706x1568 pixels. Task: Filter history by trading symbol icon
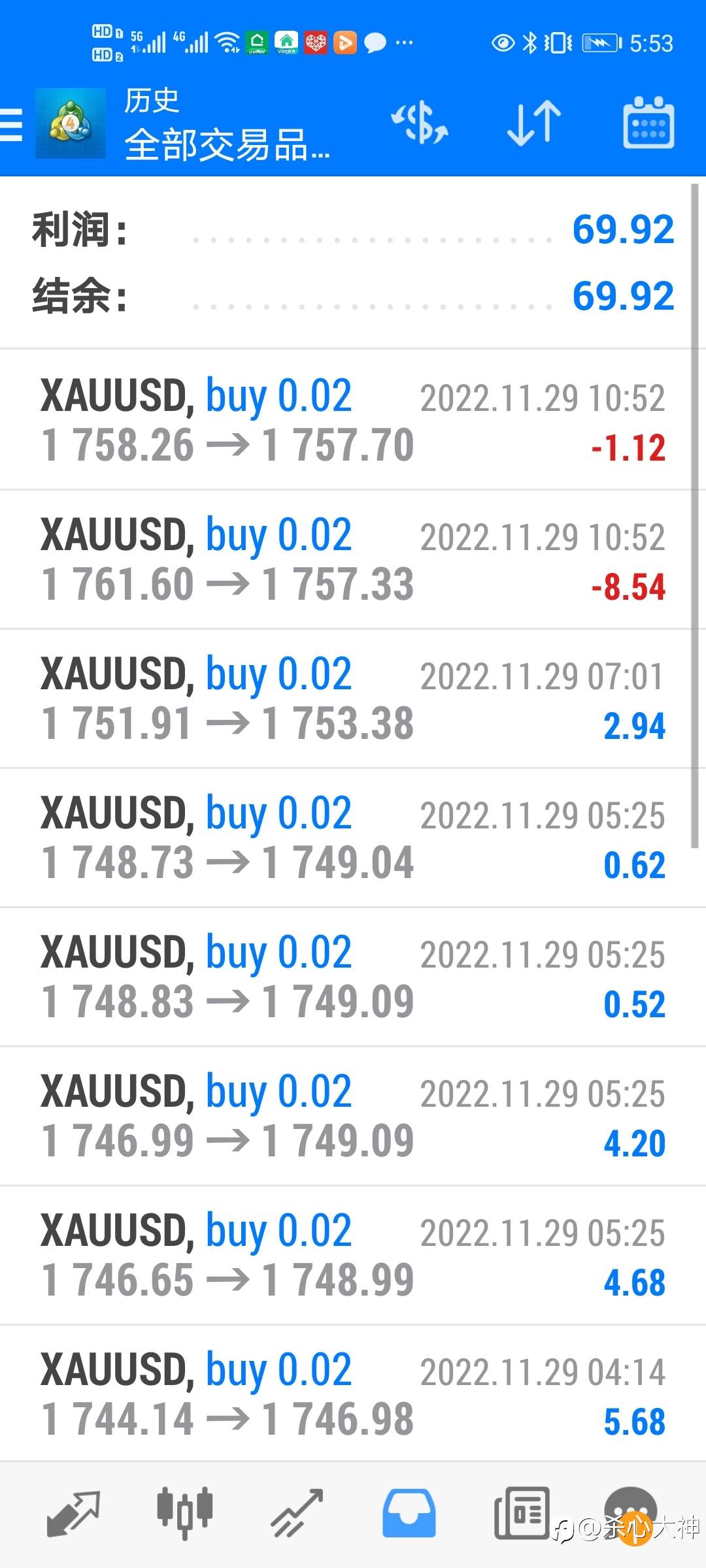point(420,123)
